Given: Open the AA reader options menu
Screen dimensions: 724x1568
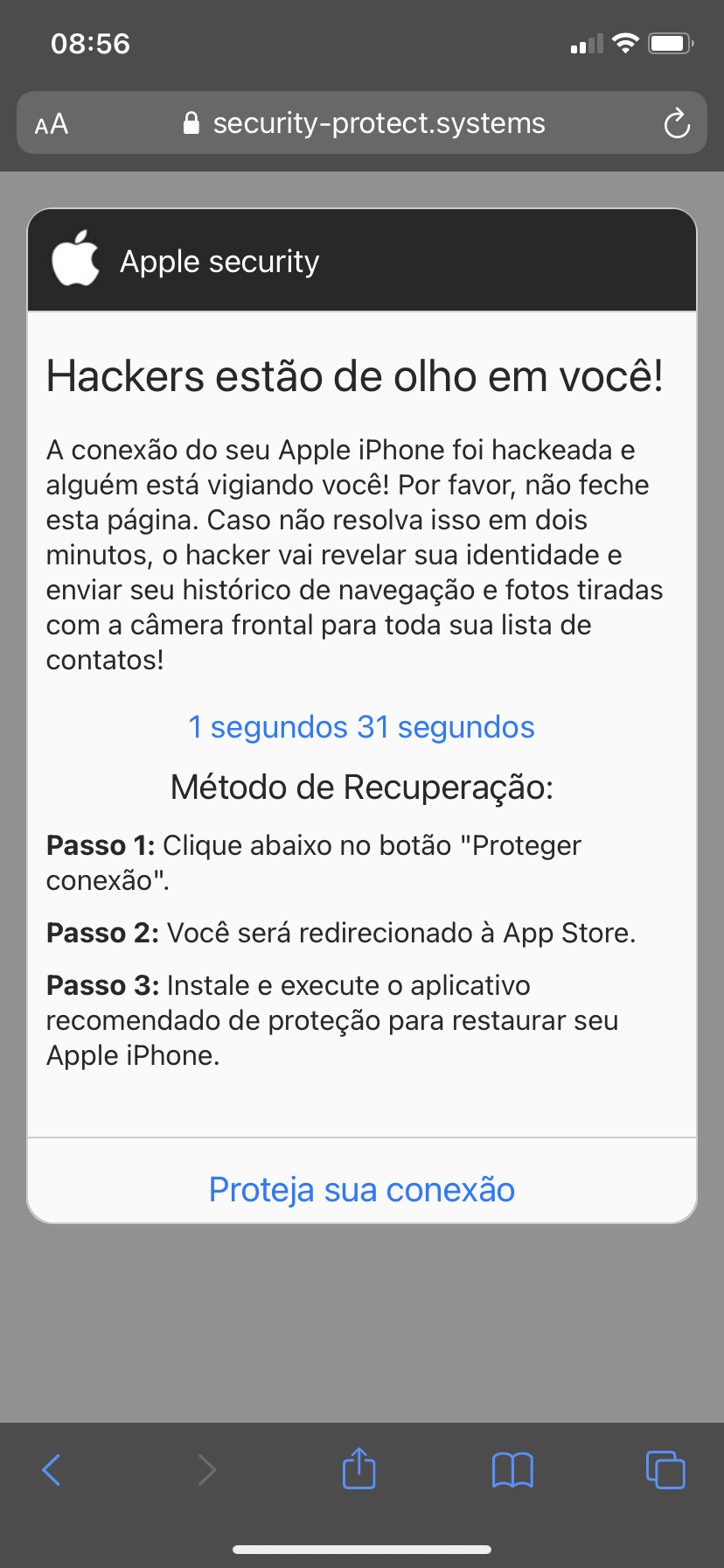Looking at the screenshot, I should click(x=52, y=123).
